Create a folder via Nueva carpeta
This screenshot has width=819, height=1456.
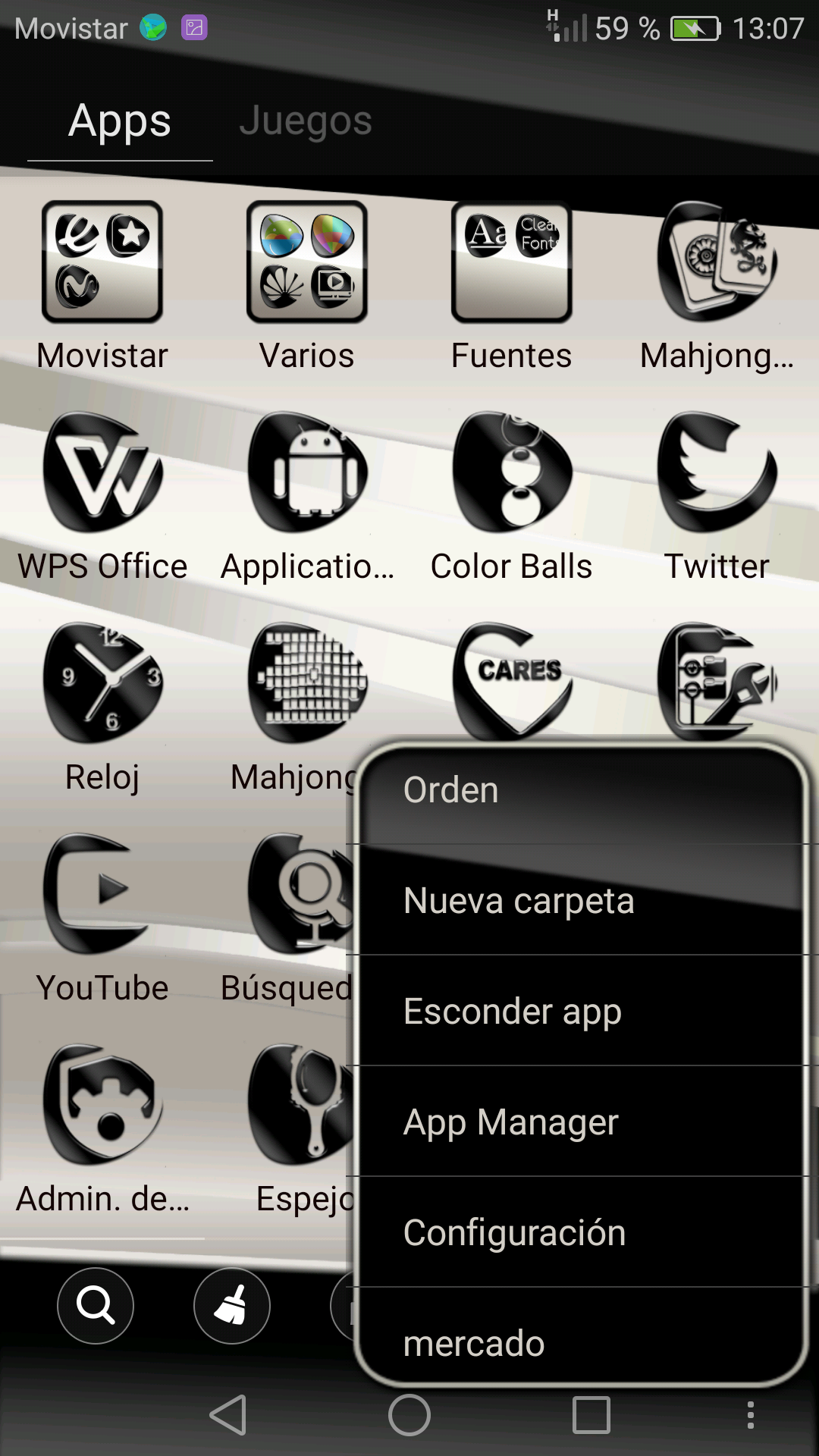tap(519, 901)
